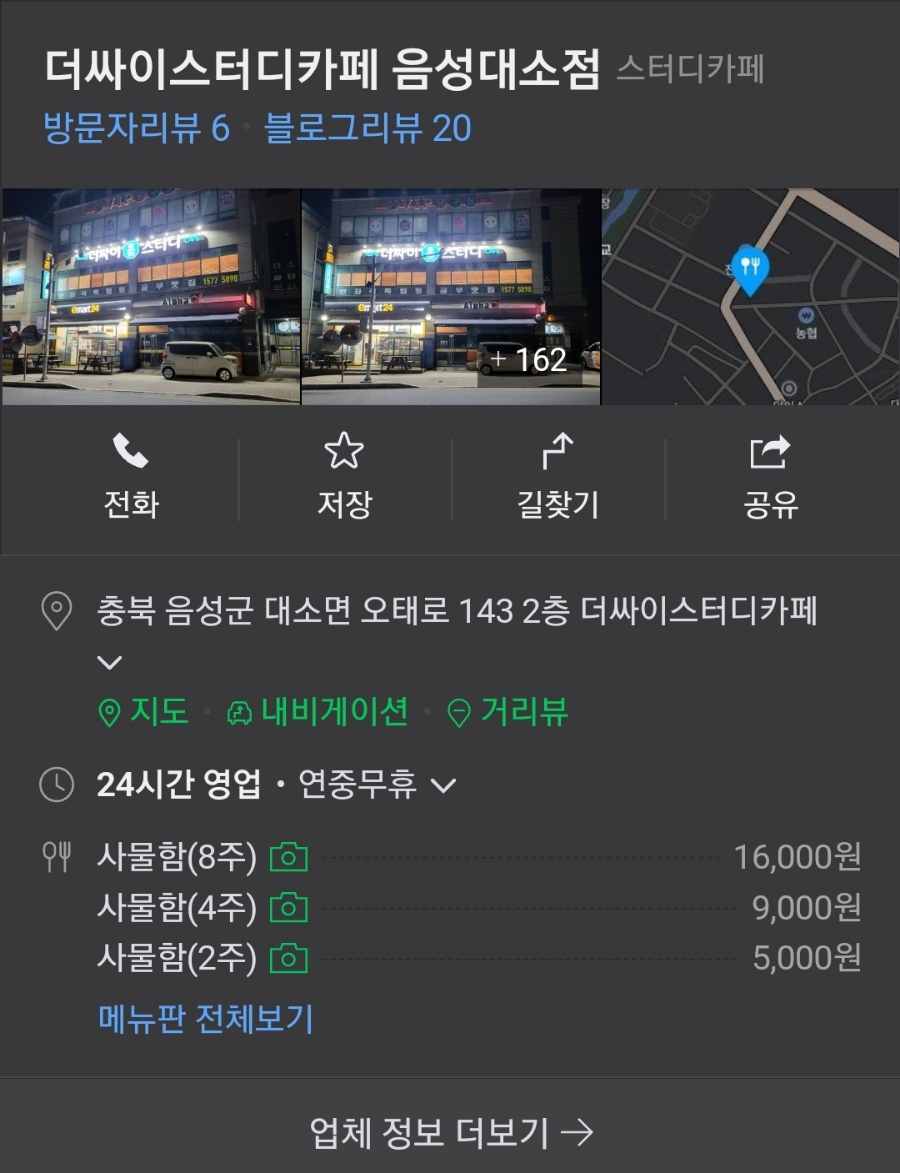View the photo for 사물함(8주)
This screenshot has width=900, height=1173.
click(x=288, y=858)
